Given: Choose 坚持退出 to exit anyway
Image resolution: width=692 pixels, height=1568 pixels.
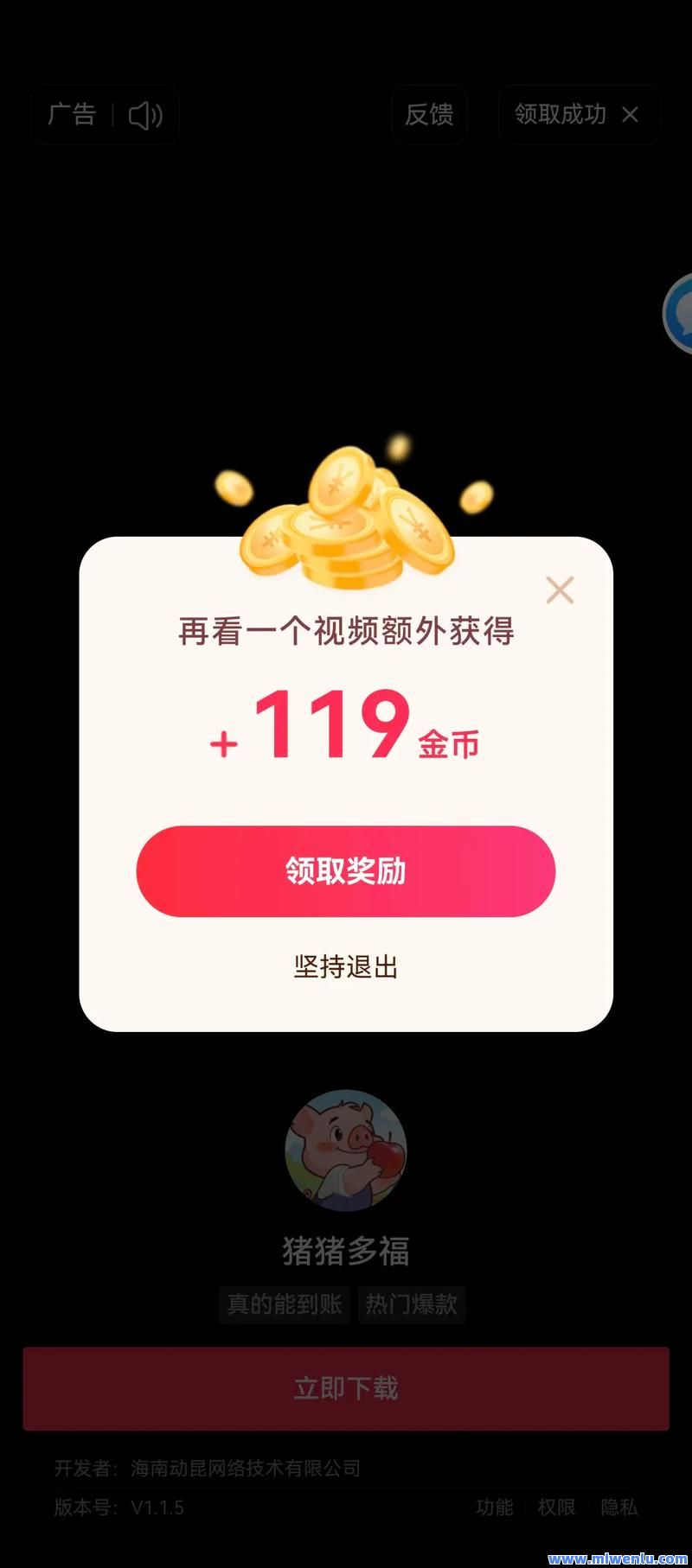Looking at the screenshot, I should point(345,966).
